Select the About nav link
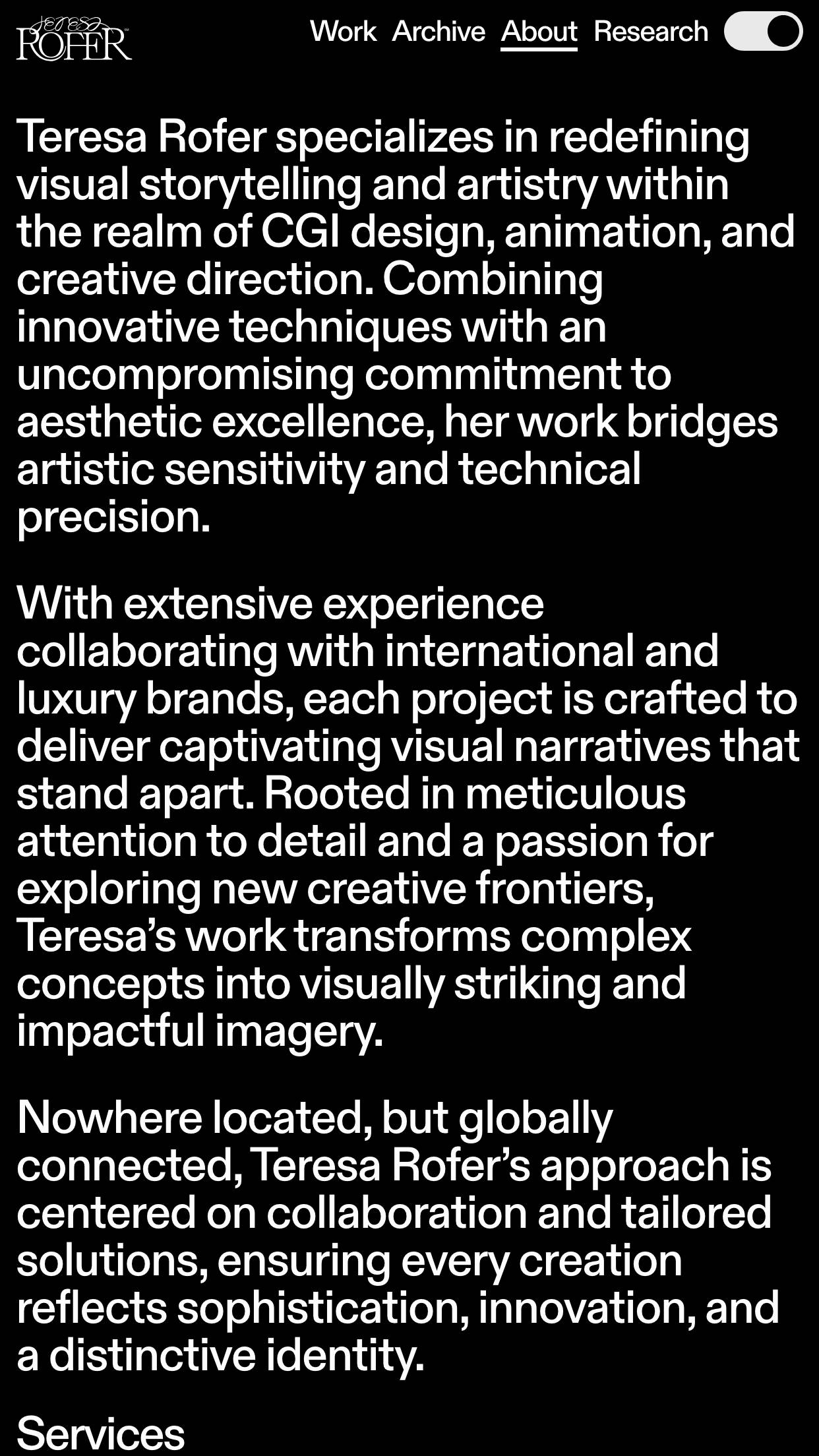 pos(539,32)
